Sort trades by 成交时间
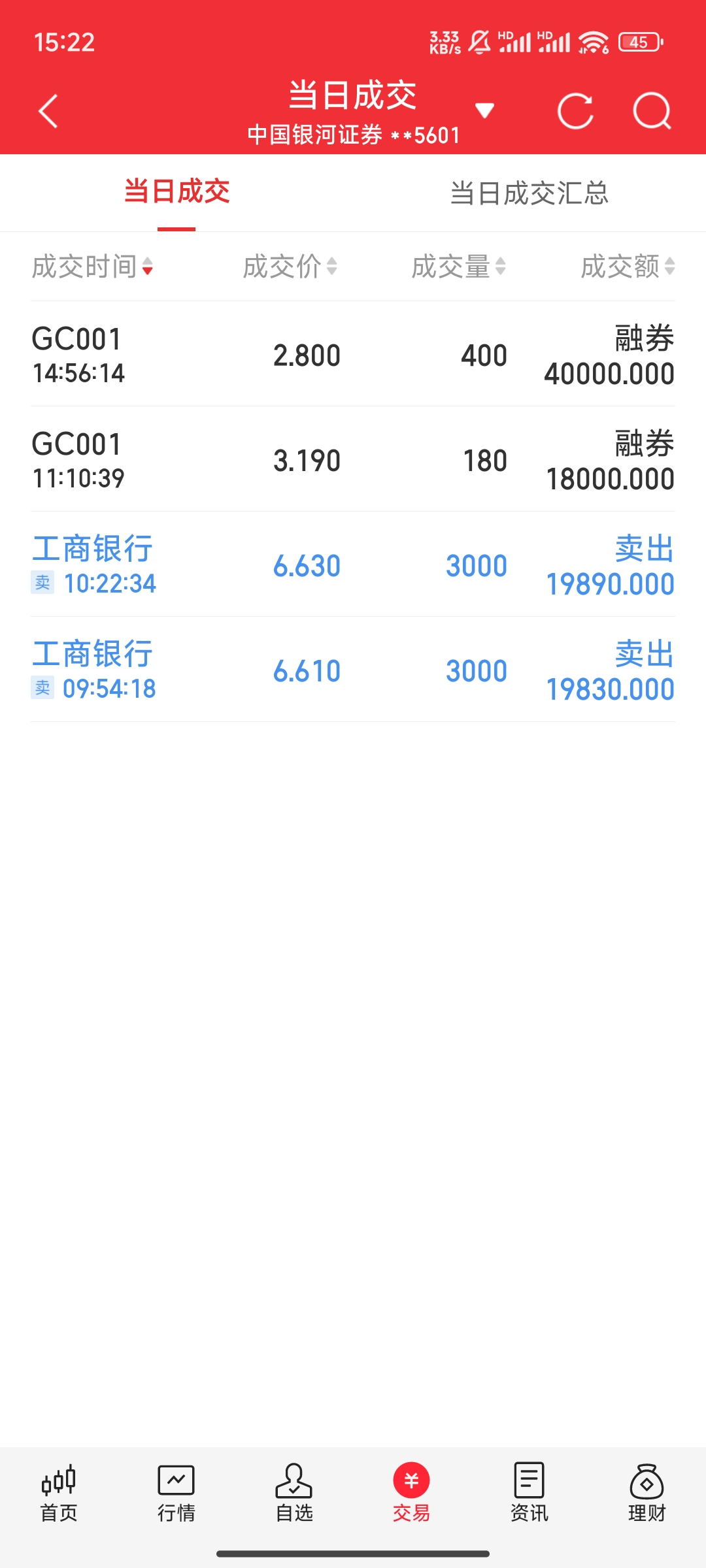 coord(92,267)
